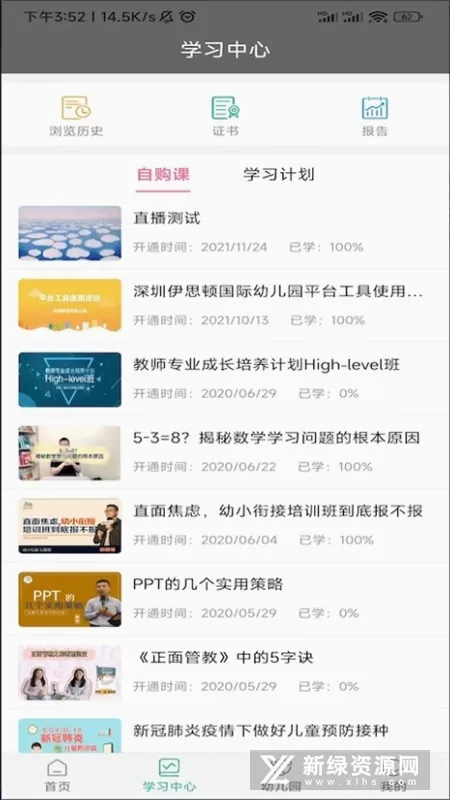Screen dimensions: 450x800
Task: Open the 证书 certificates section
Action: tap(225, 116)
